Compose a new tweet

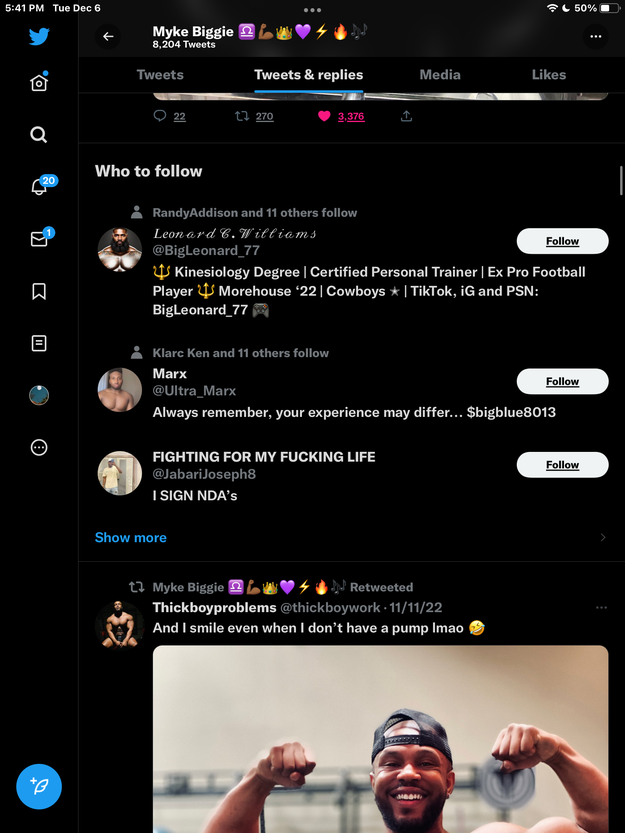click(x=39, y=787)
